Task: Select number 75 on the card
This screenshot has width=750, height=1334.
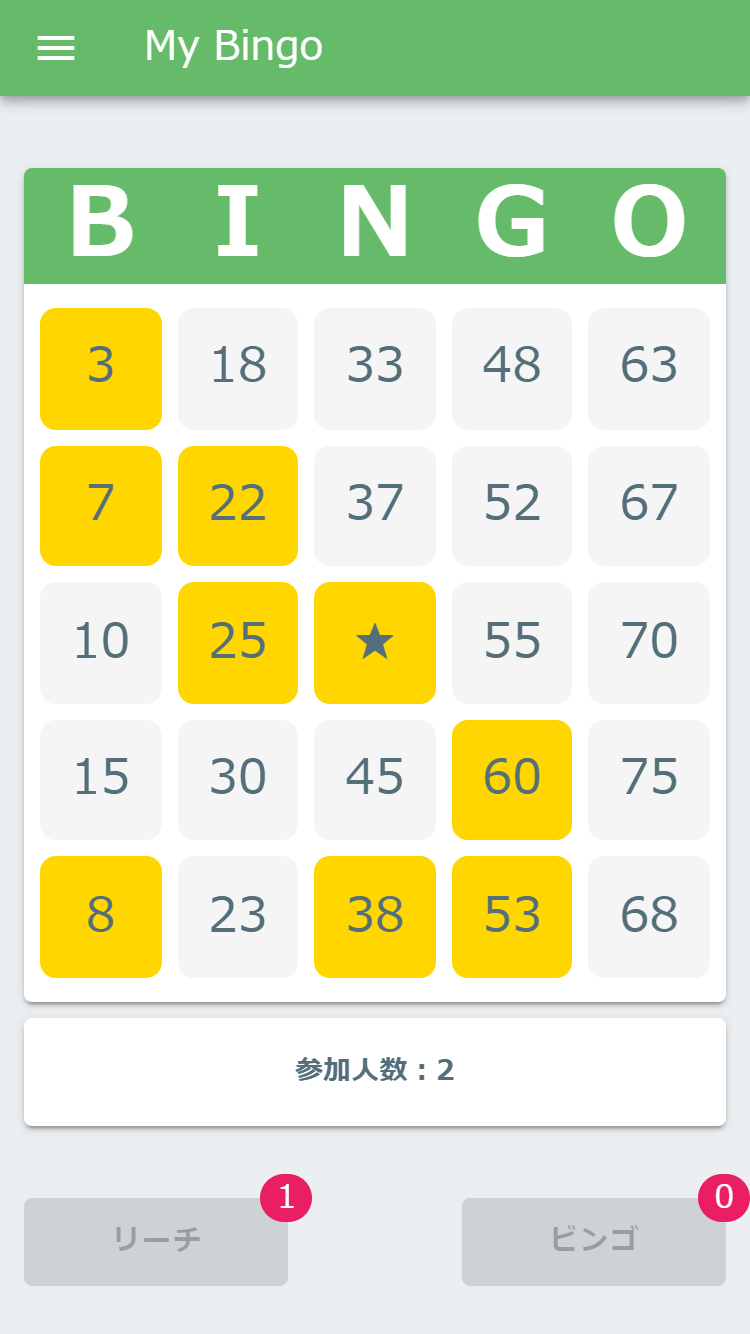Action: (x=649, y=780)
